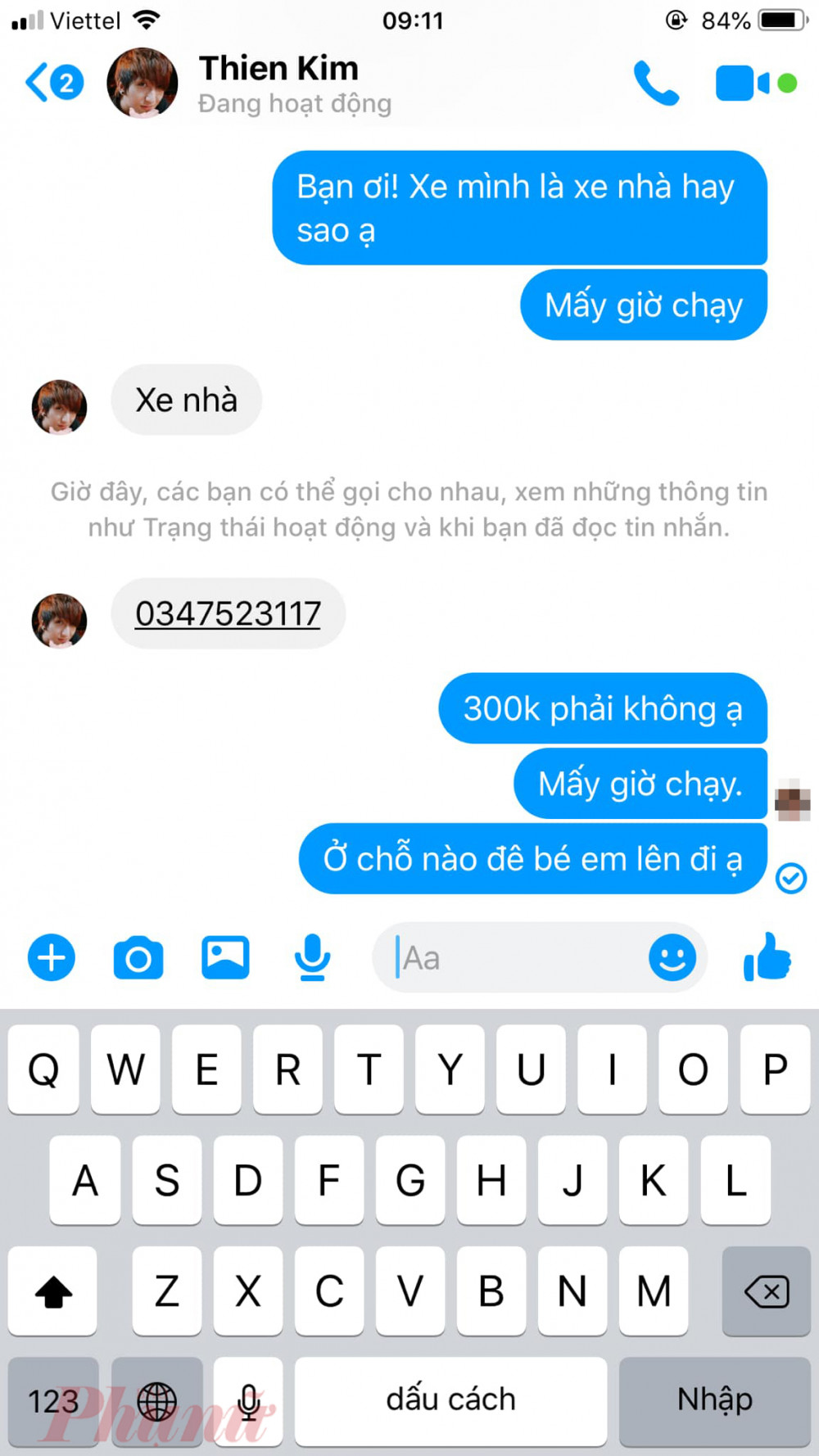This screenshot has height=1456, width=819.
Task: Open the plus menu for more actions
Action: [x=52, y=957]
